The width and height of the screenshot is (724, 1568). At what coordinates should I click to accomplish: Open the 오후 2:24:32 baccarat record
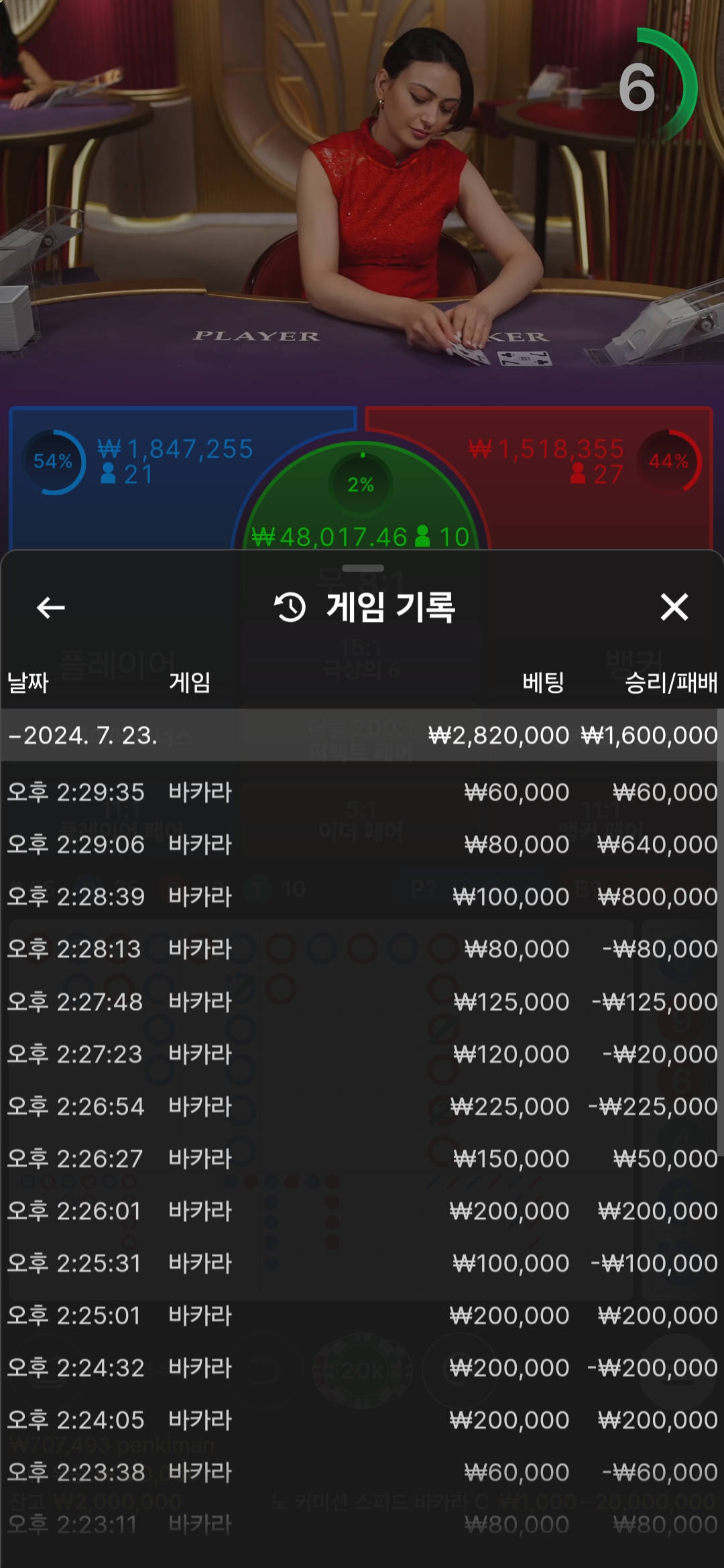pos(362,1368)
